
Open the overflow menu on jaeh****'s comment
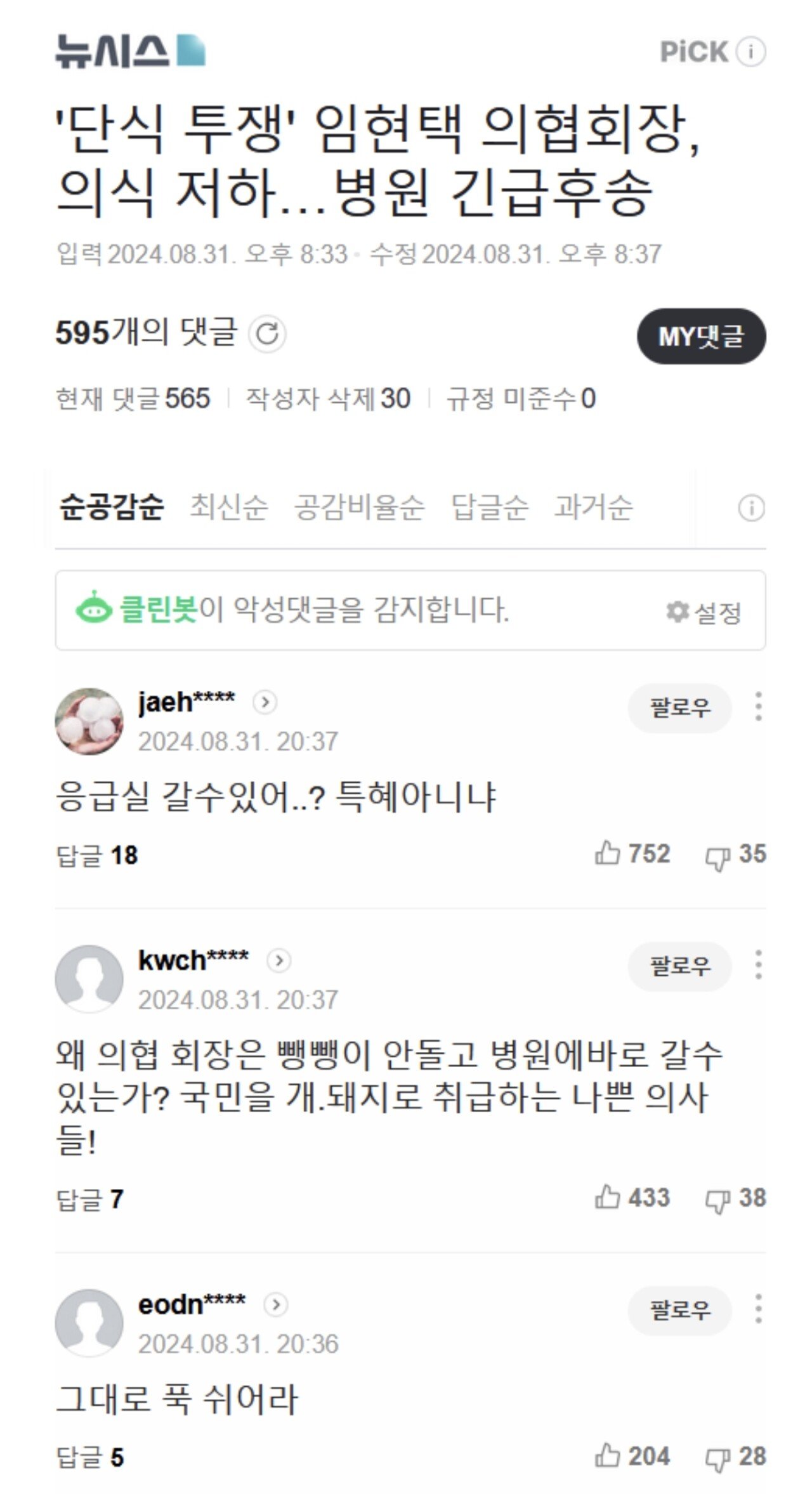(758, 707)
